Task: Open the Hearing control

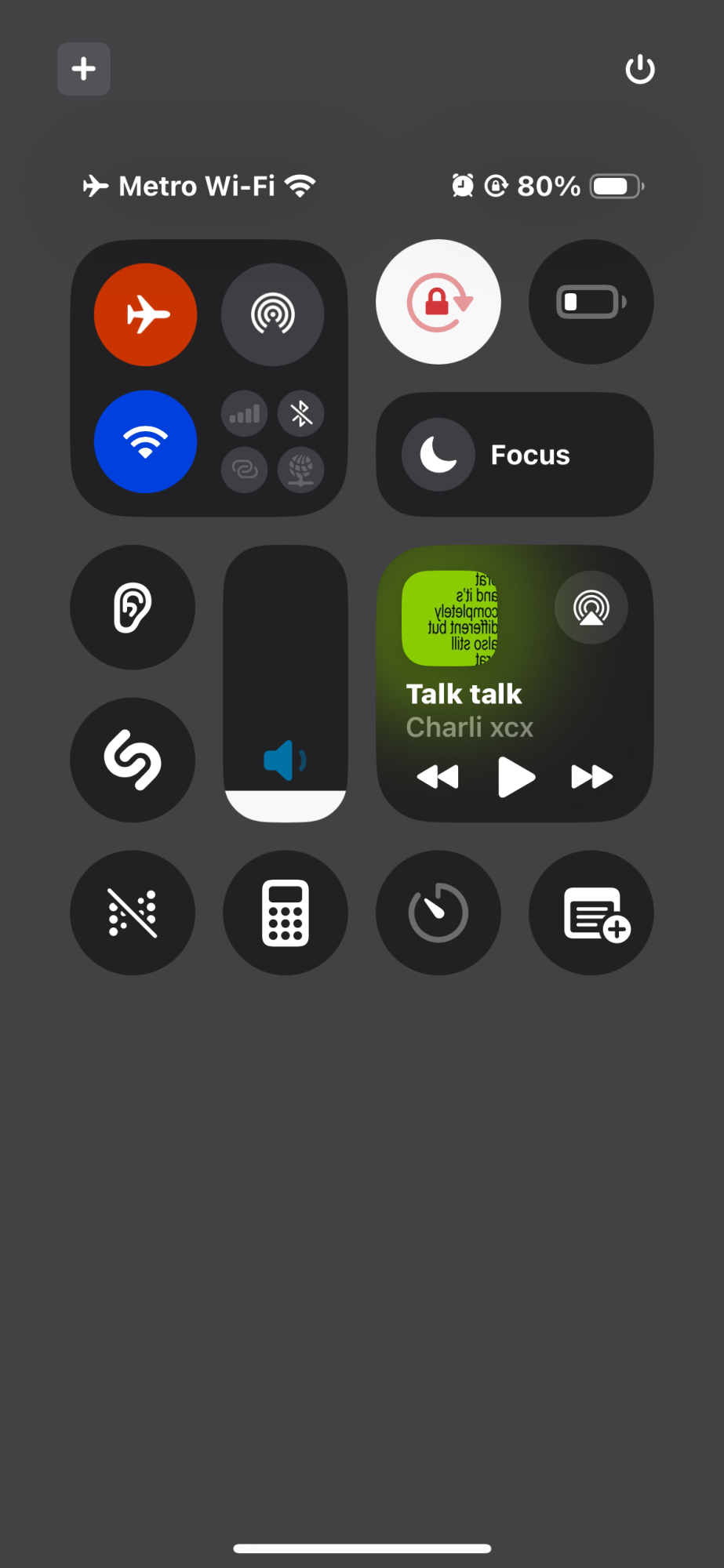Action: (x=133, y=607)
